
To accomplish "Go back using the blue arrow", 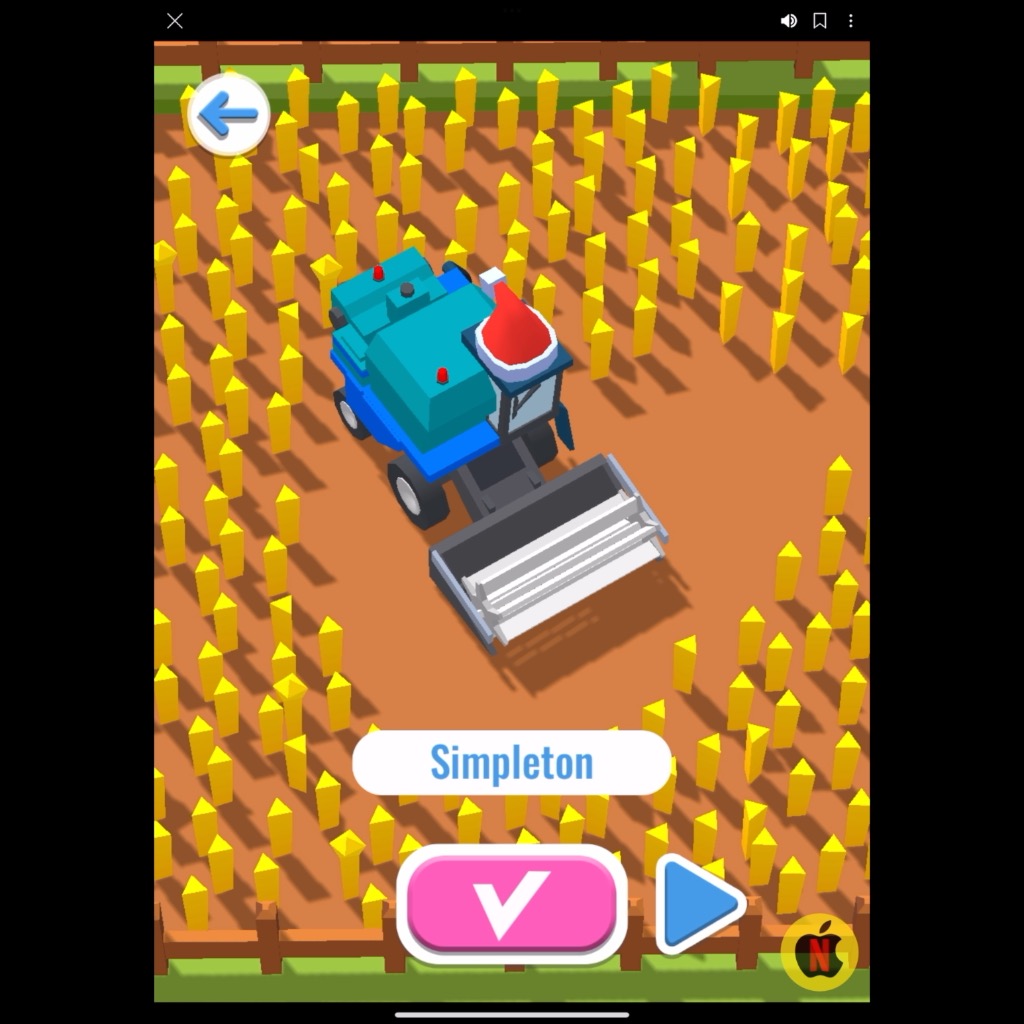I will (229, 115).
